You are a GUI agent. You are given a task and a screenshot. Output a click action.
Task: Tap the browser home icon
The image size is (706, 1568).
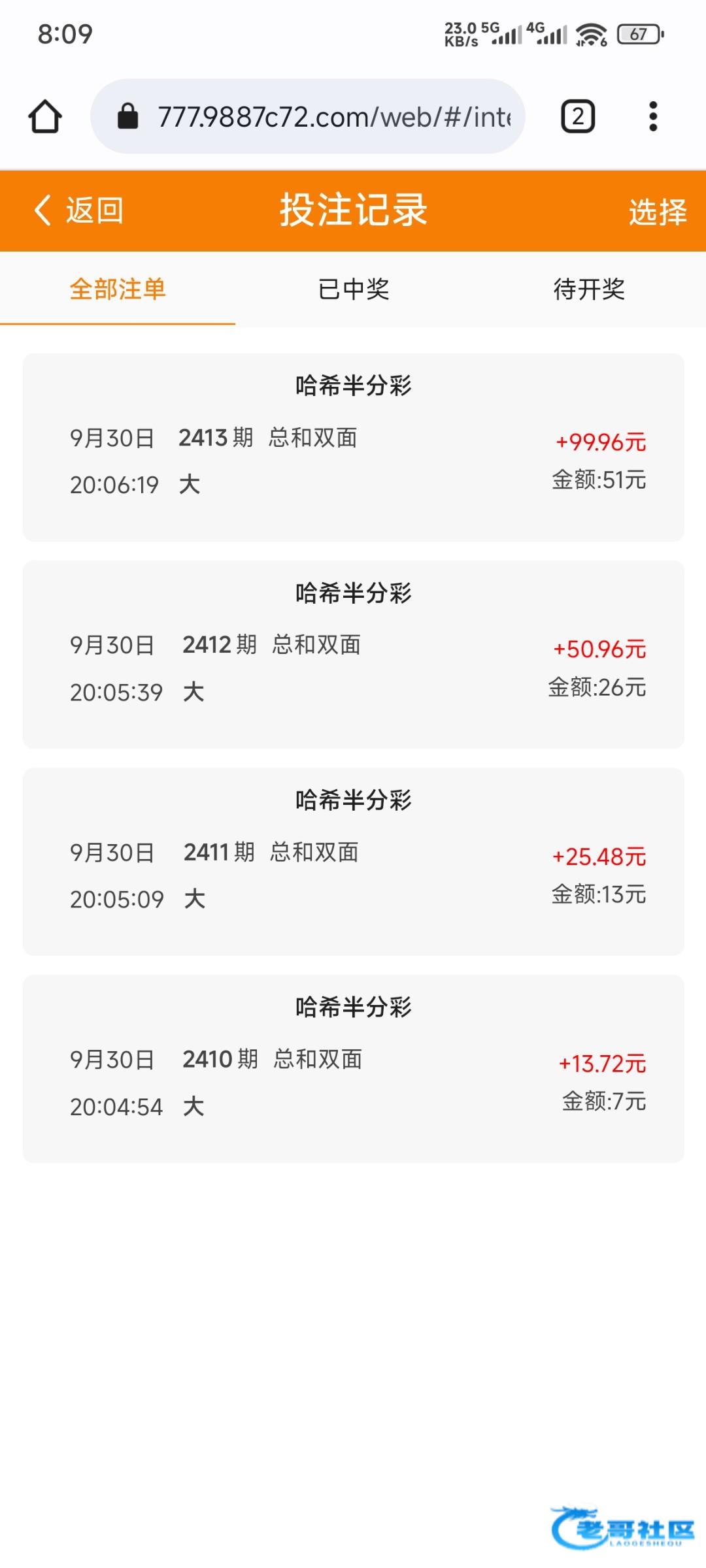[x=45, y=117]
